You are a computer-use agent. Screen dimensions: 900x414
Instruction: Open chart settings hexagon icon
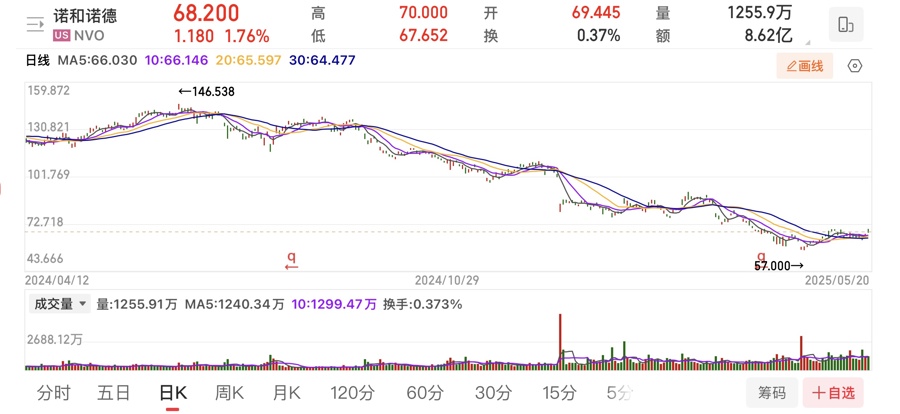coord(855,66)
